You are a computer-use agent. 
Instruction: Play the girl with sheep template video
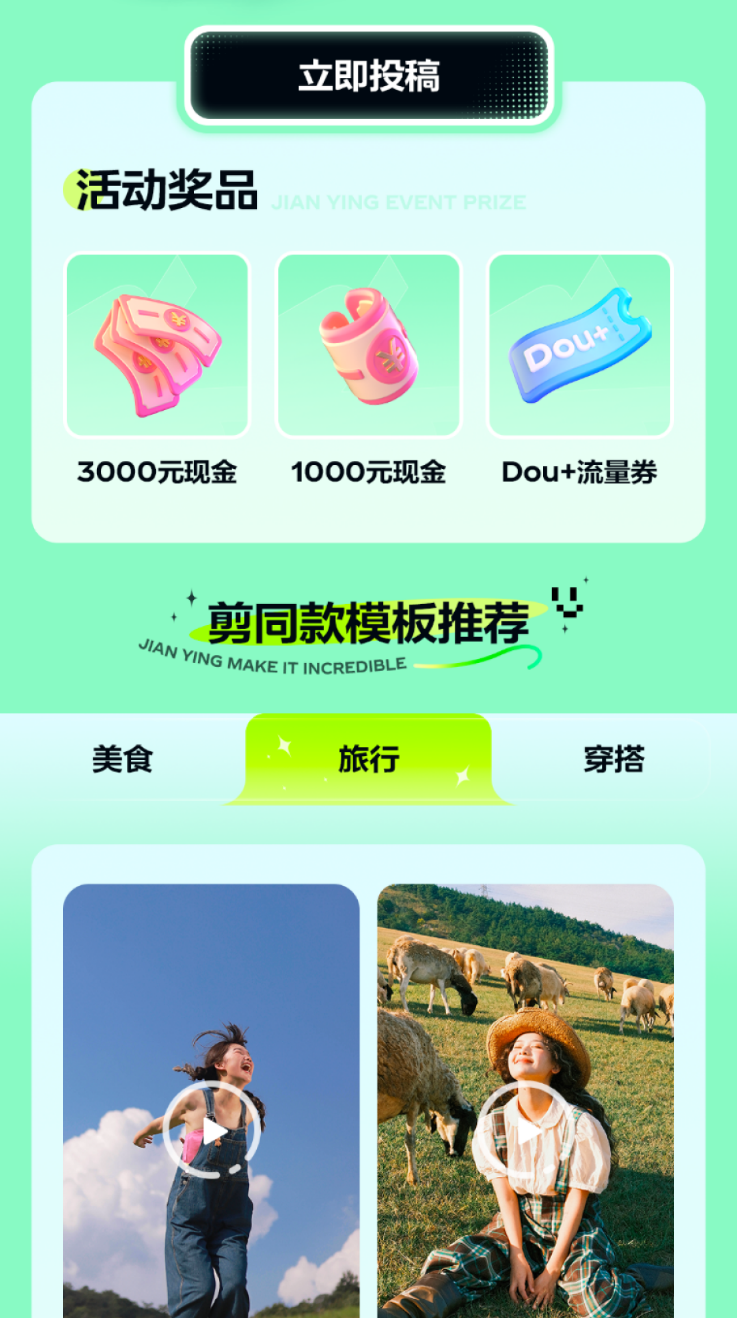(525, 1130)
